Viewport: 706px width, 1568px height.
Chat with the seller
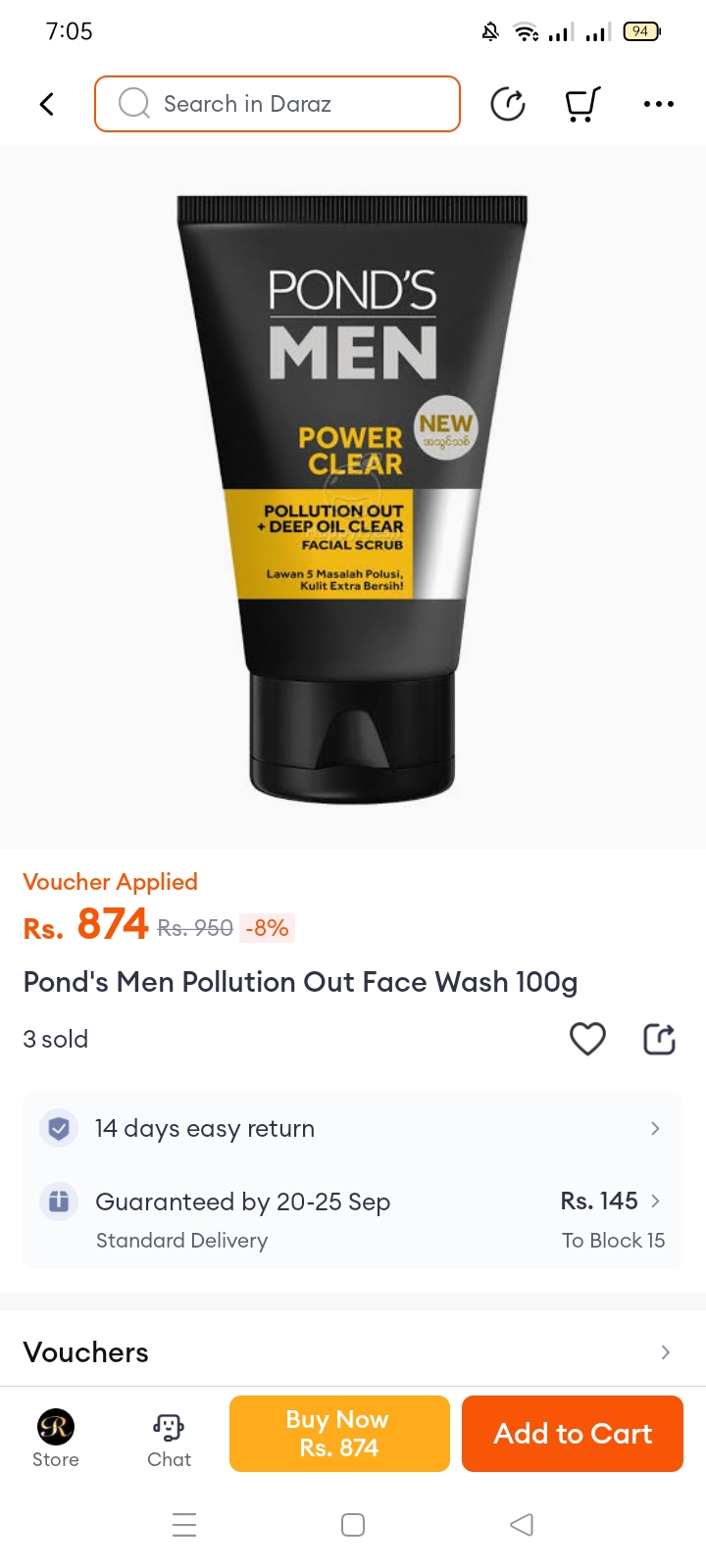coord(169,1437)
